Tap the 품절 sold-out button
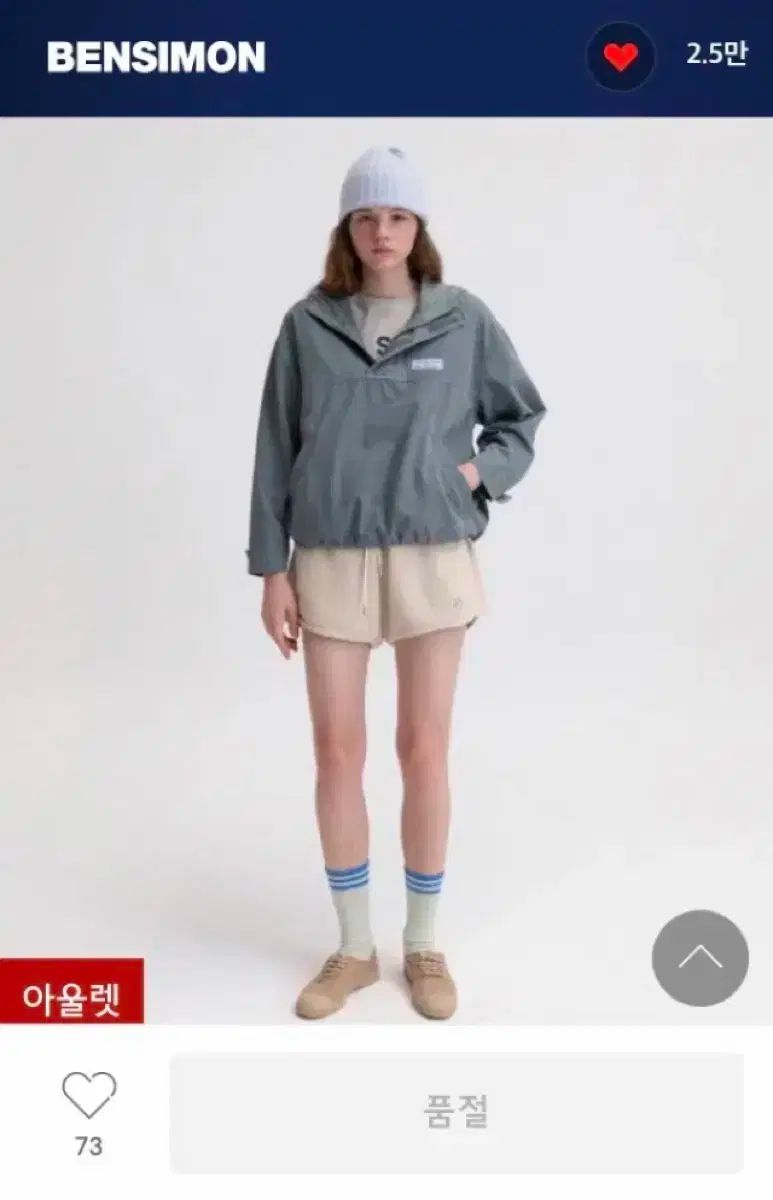Viewport: 773px width, 1200px height. [x=457, y=1112]
